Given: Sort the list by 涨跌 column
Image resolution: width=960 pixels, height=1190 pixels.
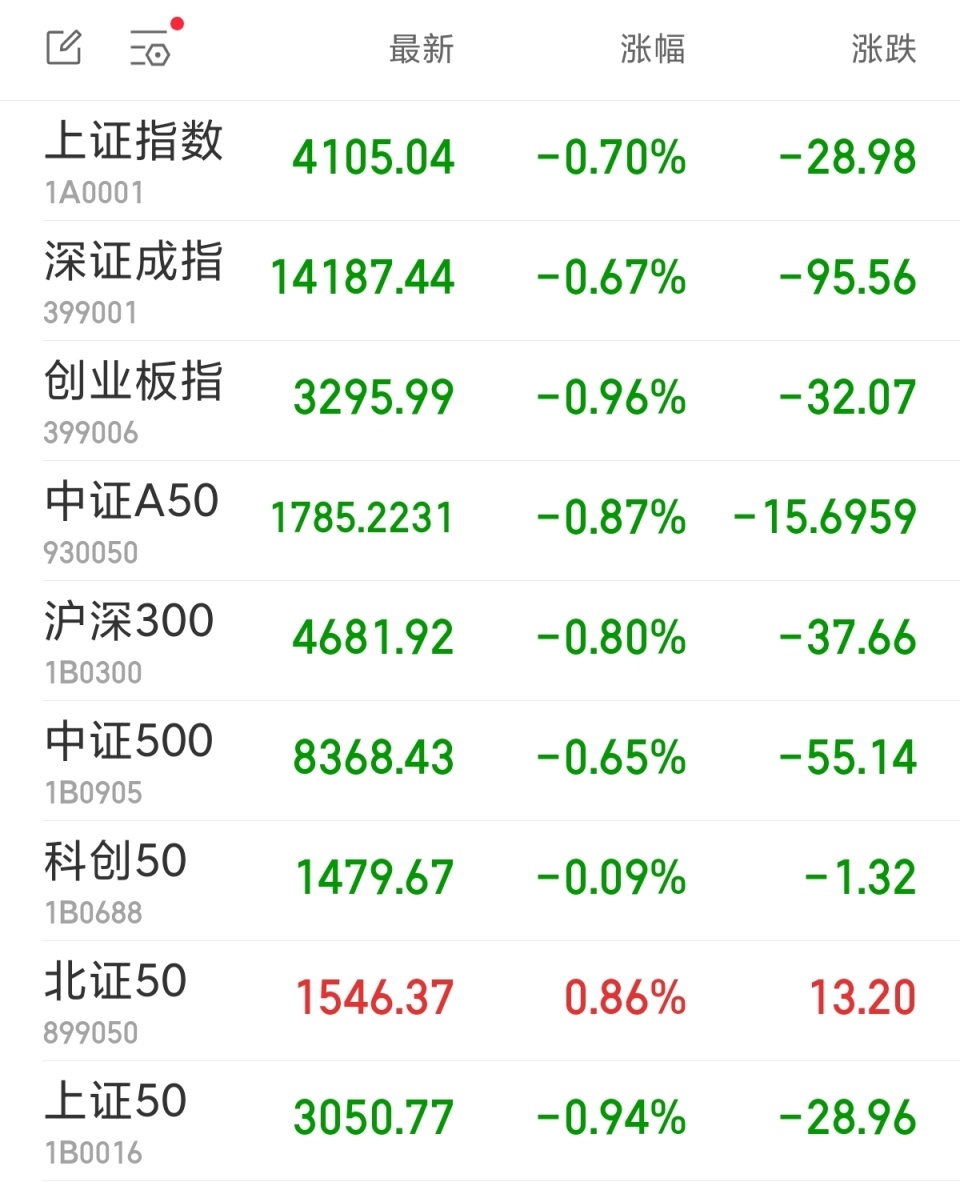Looking at the screenshot, I should (x=880, y=49).
